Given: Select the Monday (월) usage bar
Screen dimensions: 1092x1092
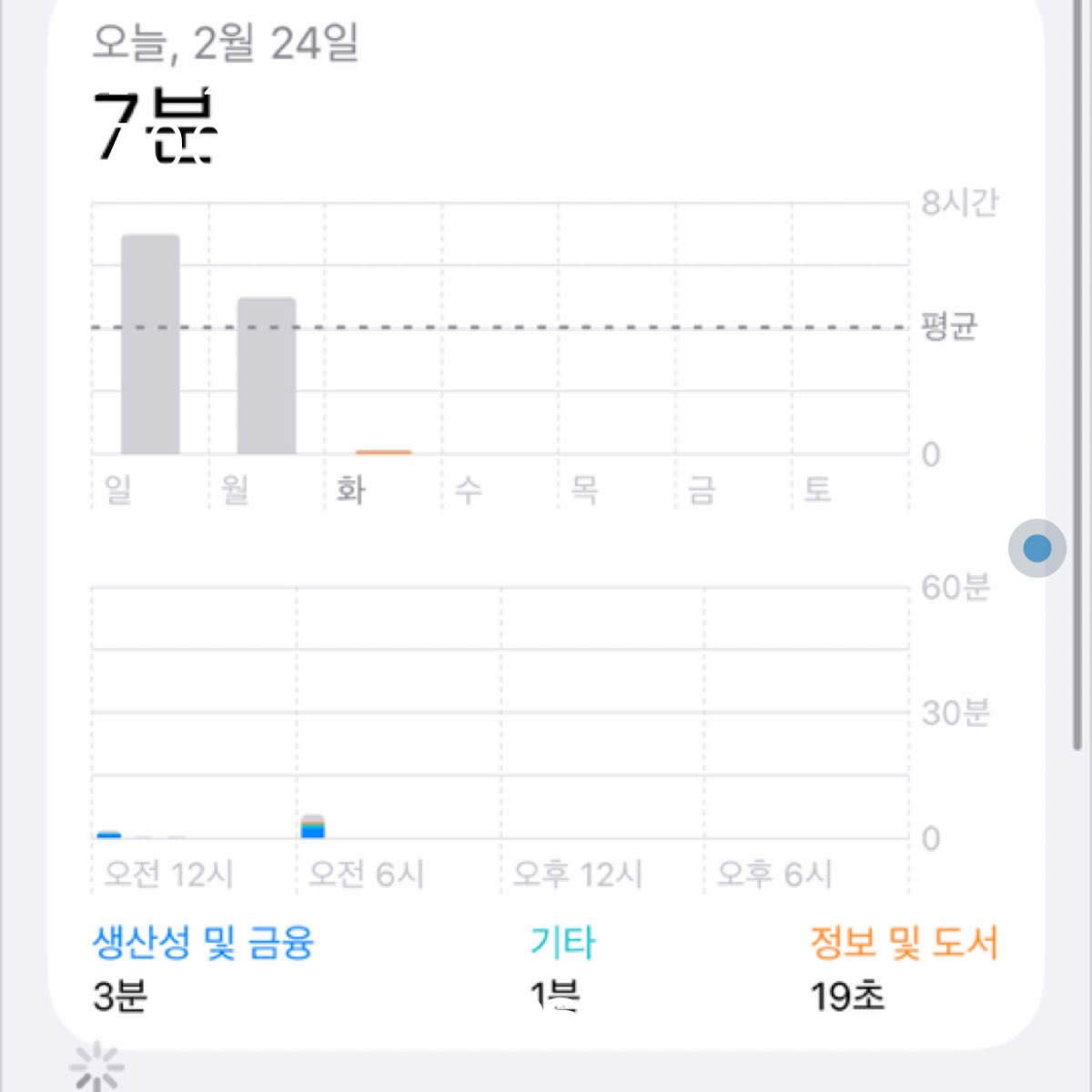Looking at the screenshot, I should click(x=267, y=375).
